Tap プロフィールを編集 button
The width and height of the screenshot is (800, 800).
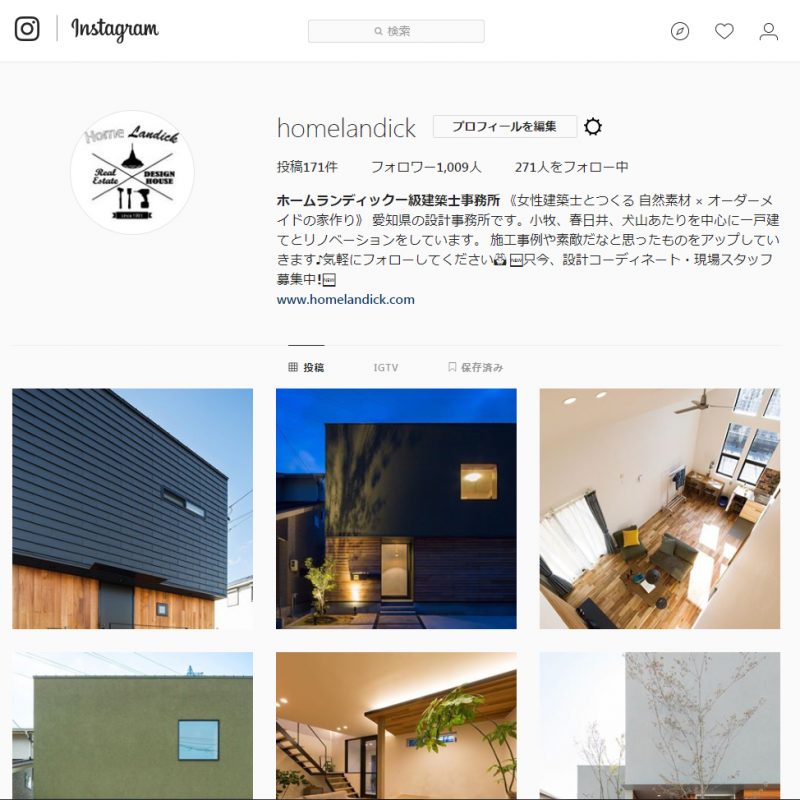pos(504,127)
